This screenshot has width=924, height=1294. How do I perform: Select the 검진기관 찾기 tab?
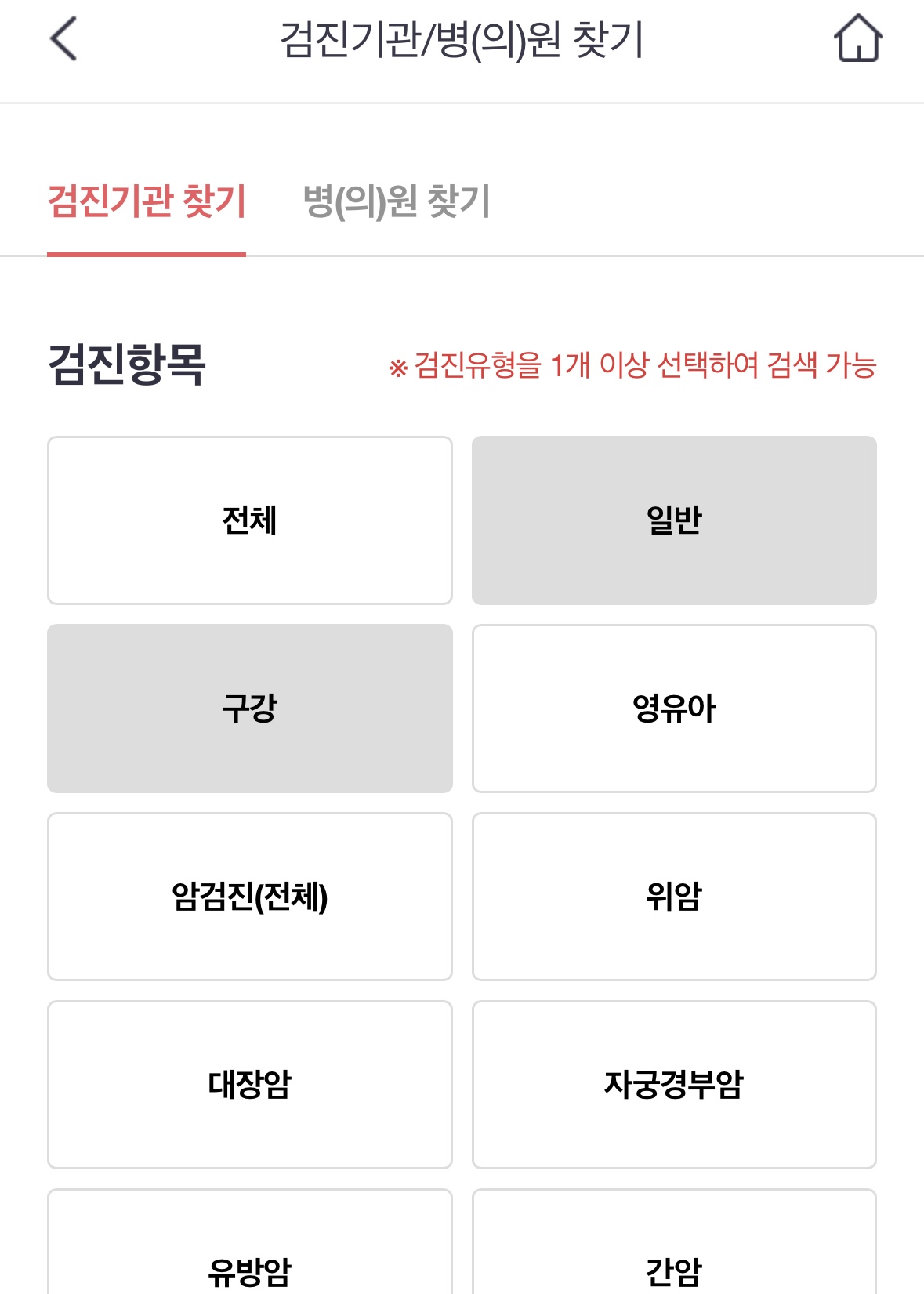coord(147,202)
